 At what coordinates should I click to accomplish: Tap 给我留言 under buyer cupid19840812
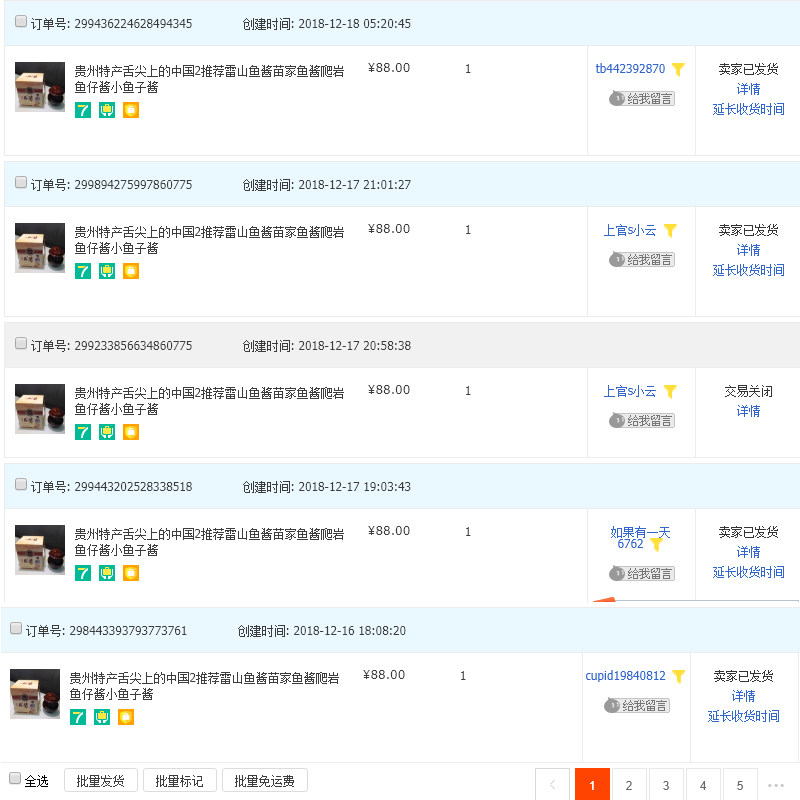[637, 705]
